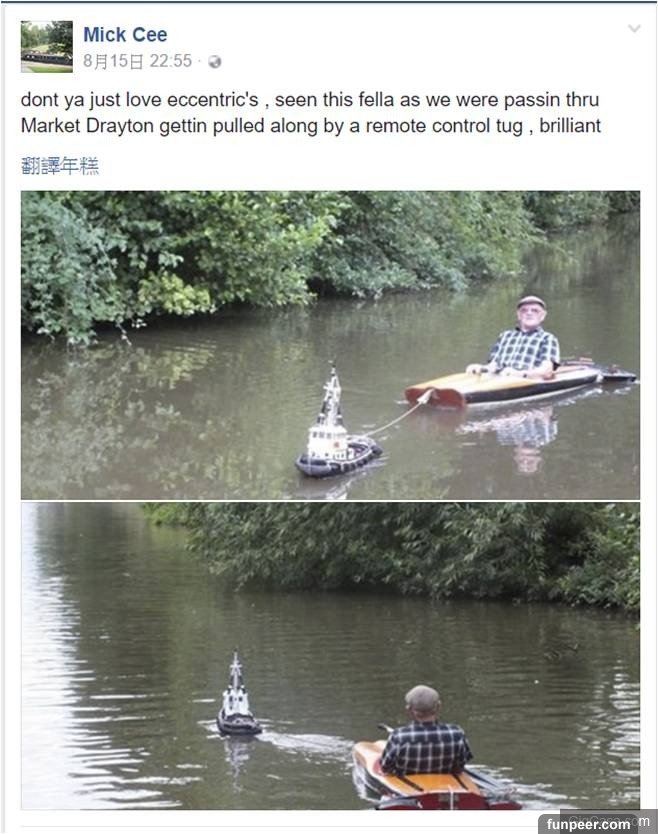The width and height of the screenshot is (658, 834).
Task: Tap the 翻譯年糕 translate link
Action: (x=60, y=166)
